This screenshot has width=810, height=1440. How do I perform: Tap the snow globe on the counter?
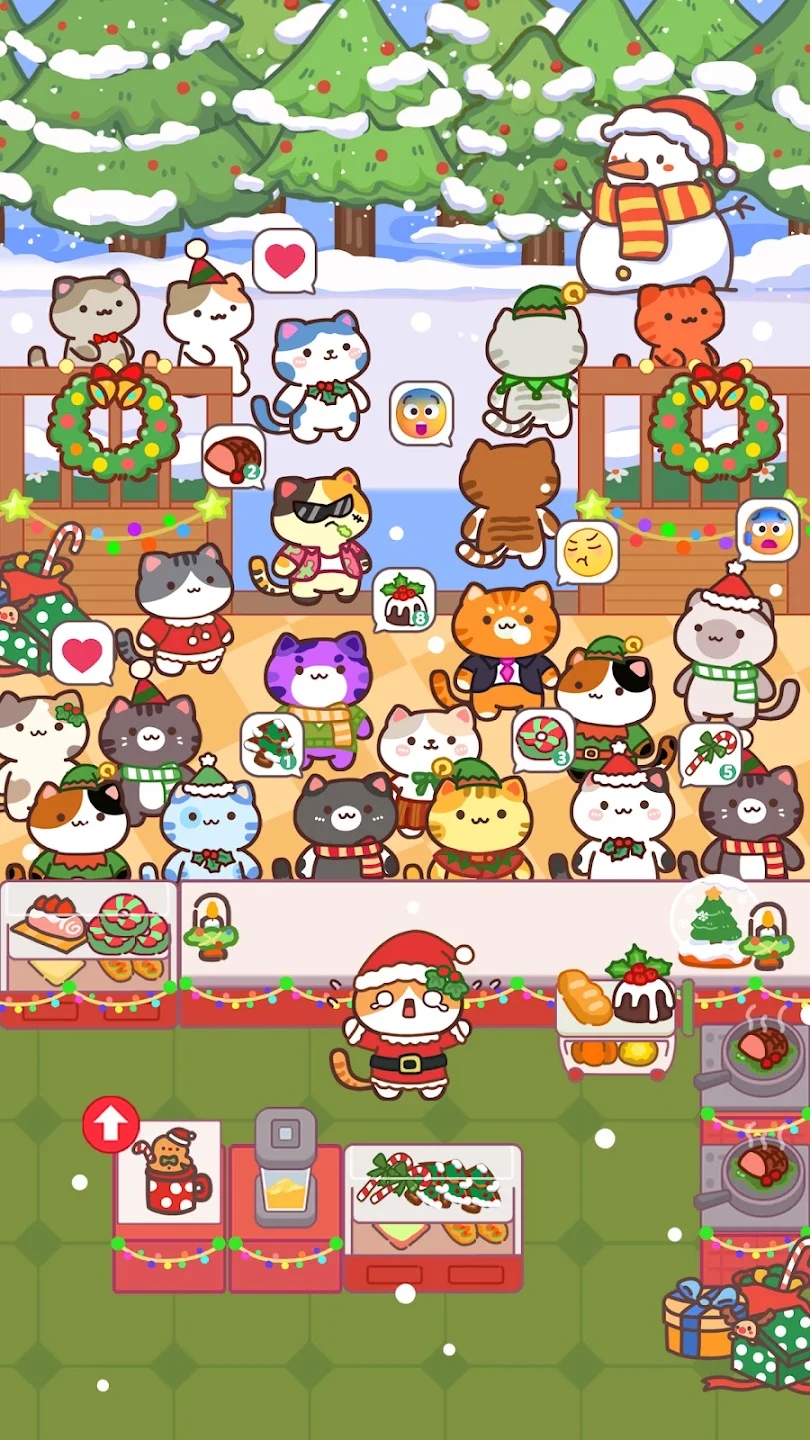click(x=711, y=920)
